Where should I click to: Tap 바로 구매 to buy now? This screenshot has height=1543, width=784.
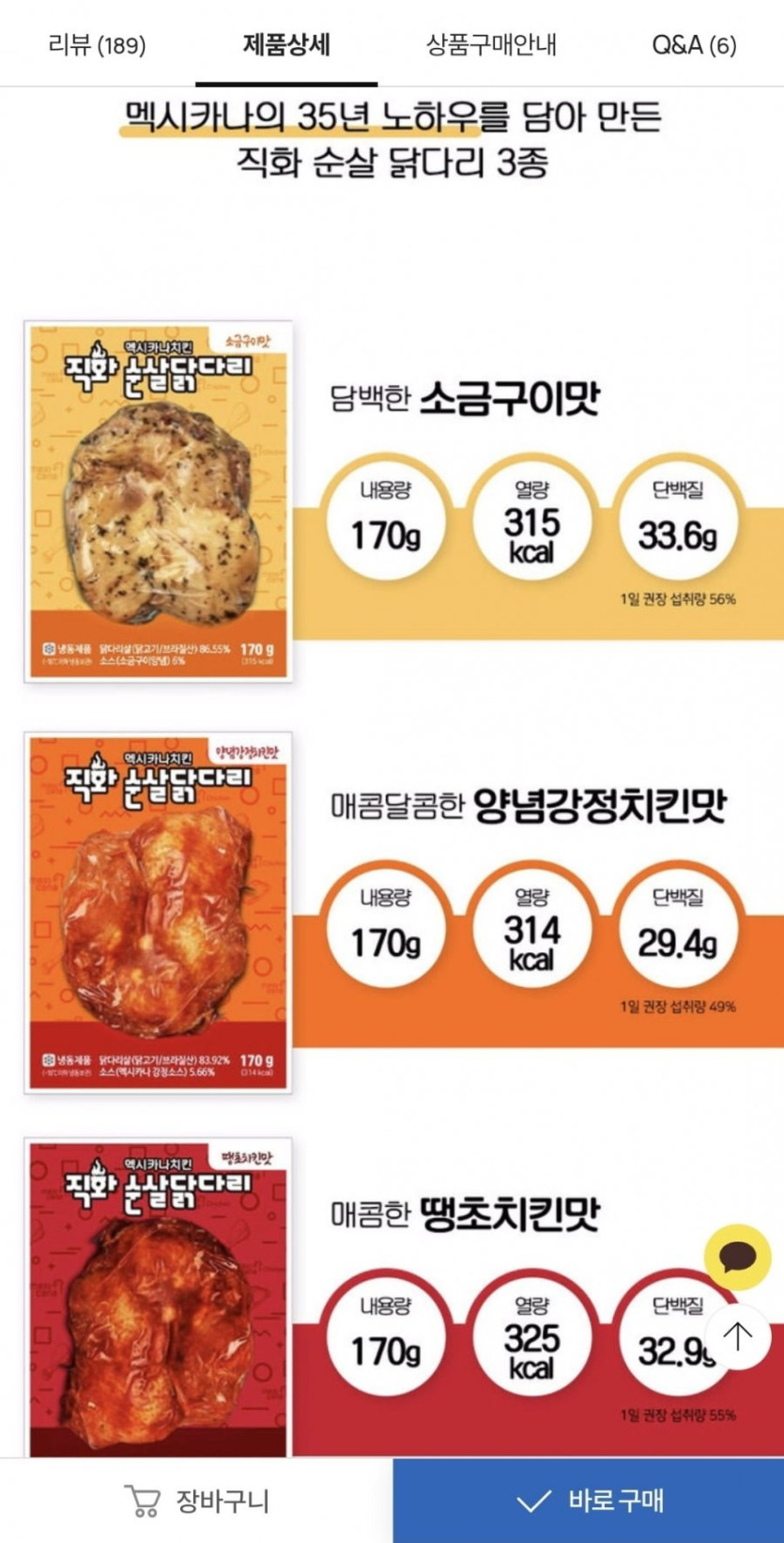(x=589, y=1501)
